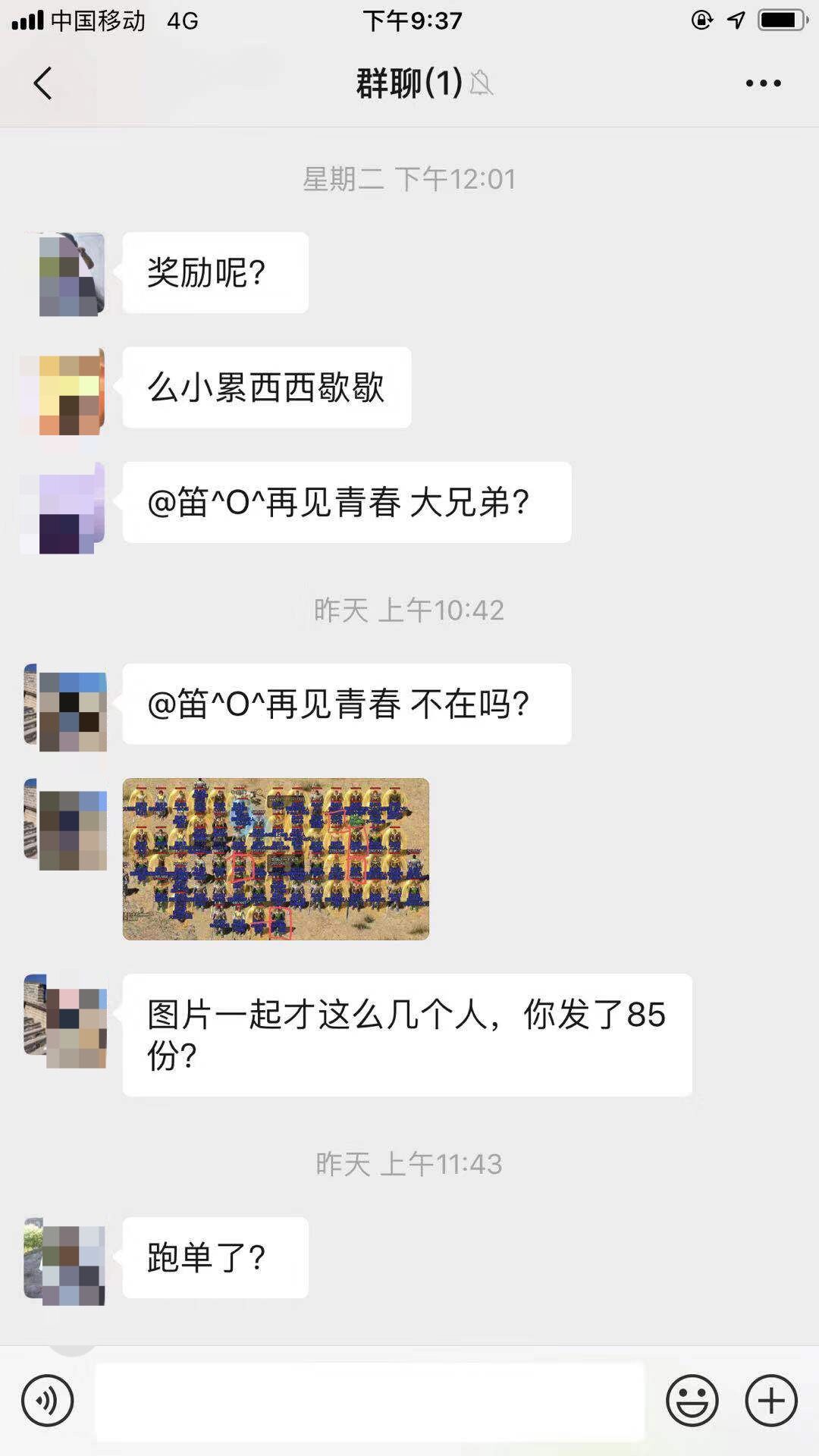Image resolution: width=819 pixels, height=1456 pixels.
Task: Tap the message text field
Action: click(x=369, y=1401)
